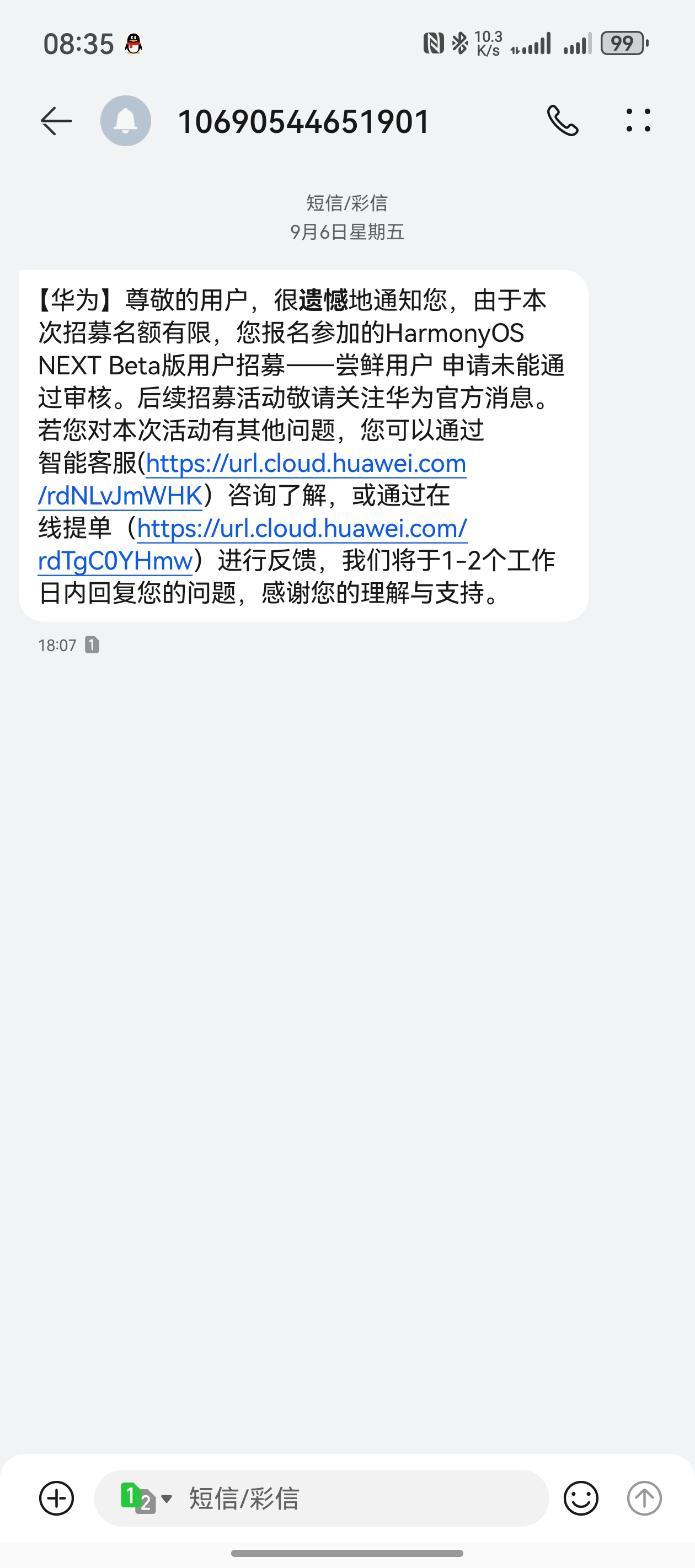Call the sender with the phone icon
695x1568 pixels.
pyautogui.click(x=562, y=120)
